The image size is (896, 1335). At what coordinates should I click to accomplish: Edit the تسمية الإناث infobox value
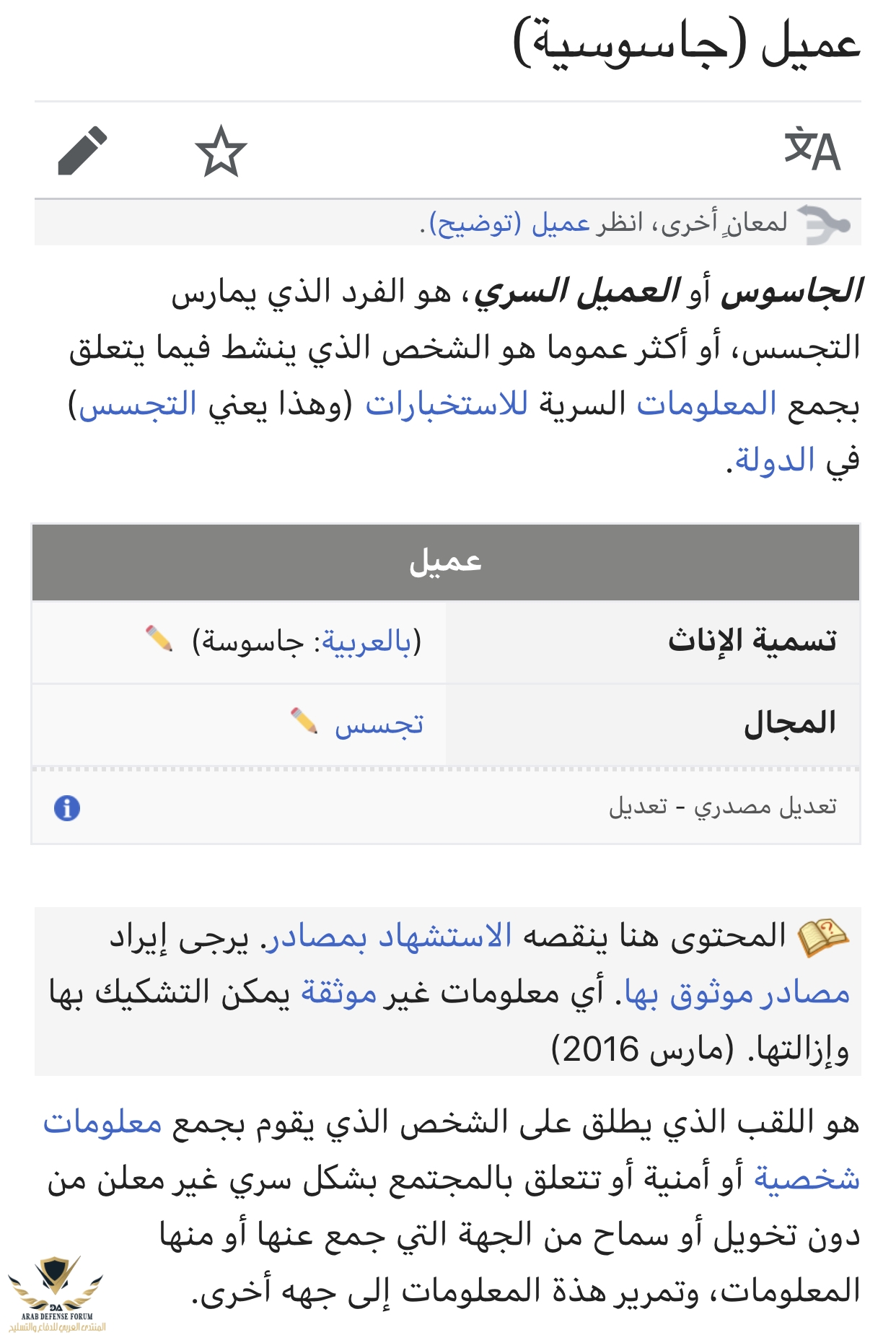coord(159,639)
